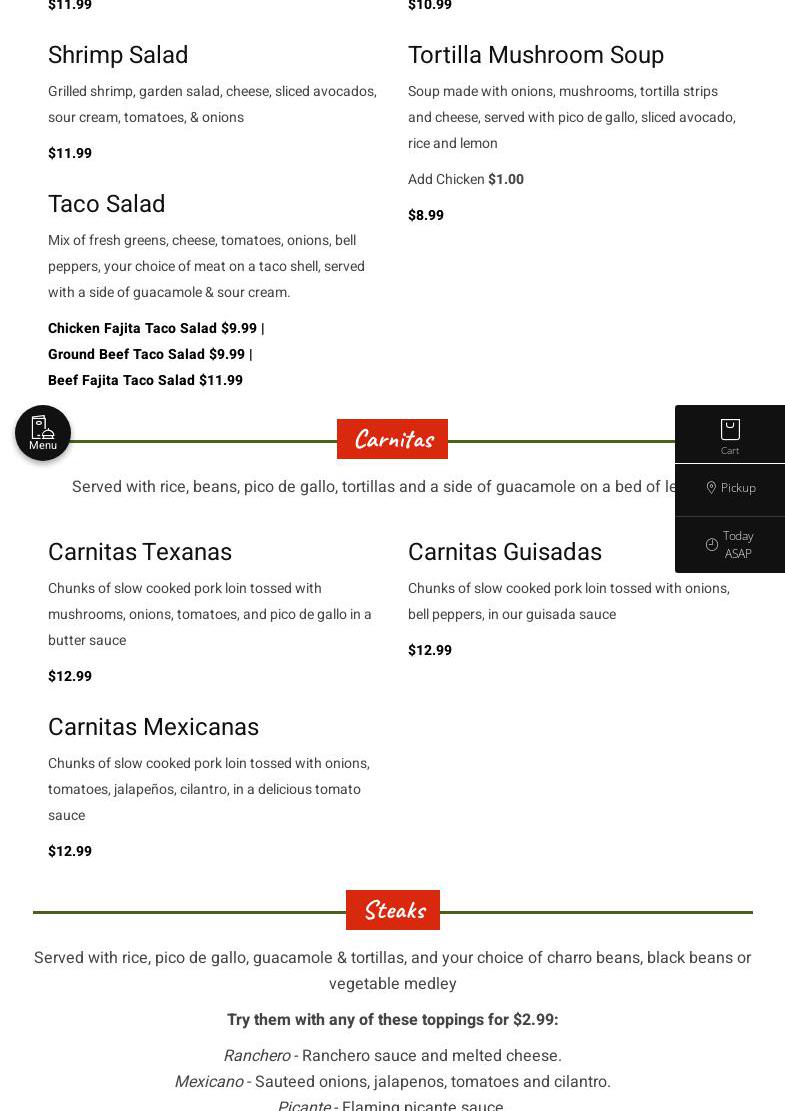Screen dimensions: 785x1111
Task: Select the Carnitas Texanas dish
Action: pos(140,552)
